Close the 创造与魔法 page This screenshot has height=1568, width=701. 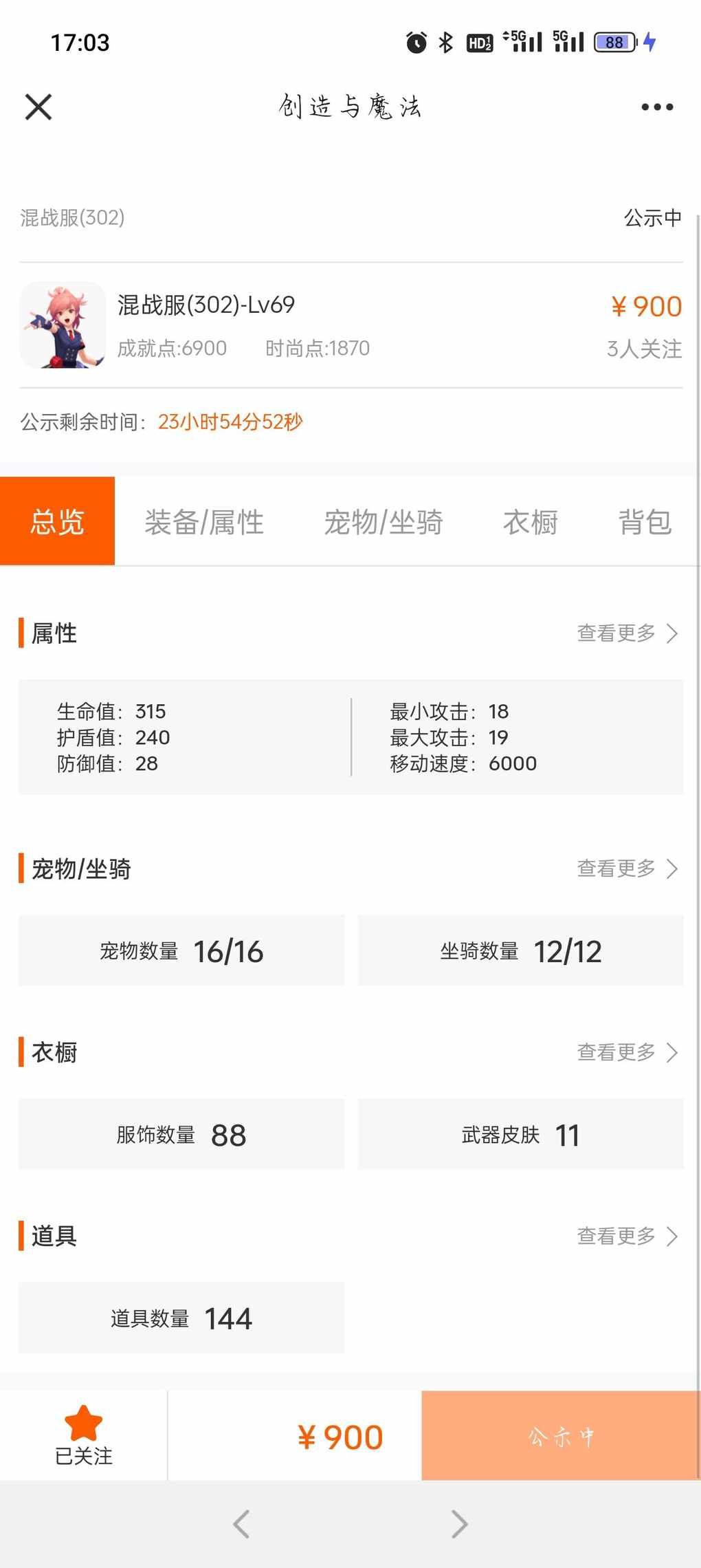(x=38, y=107)
